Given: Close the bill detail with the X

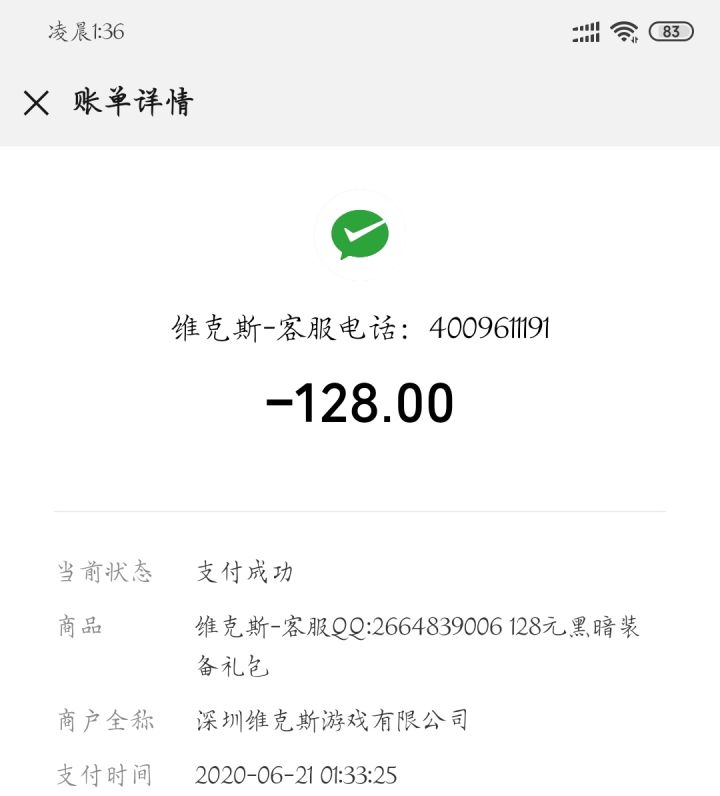Looking at the screenshot, I should click(36, 100).
